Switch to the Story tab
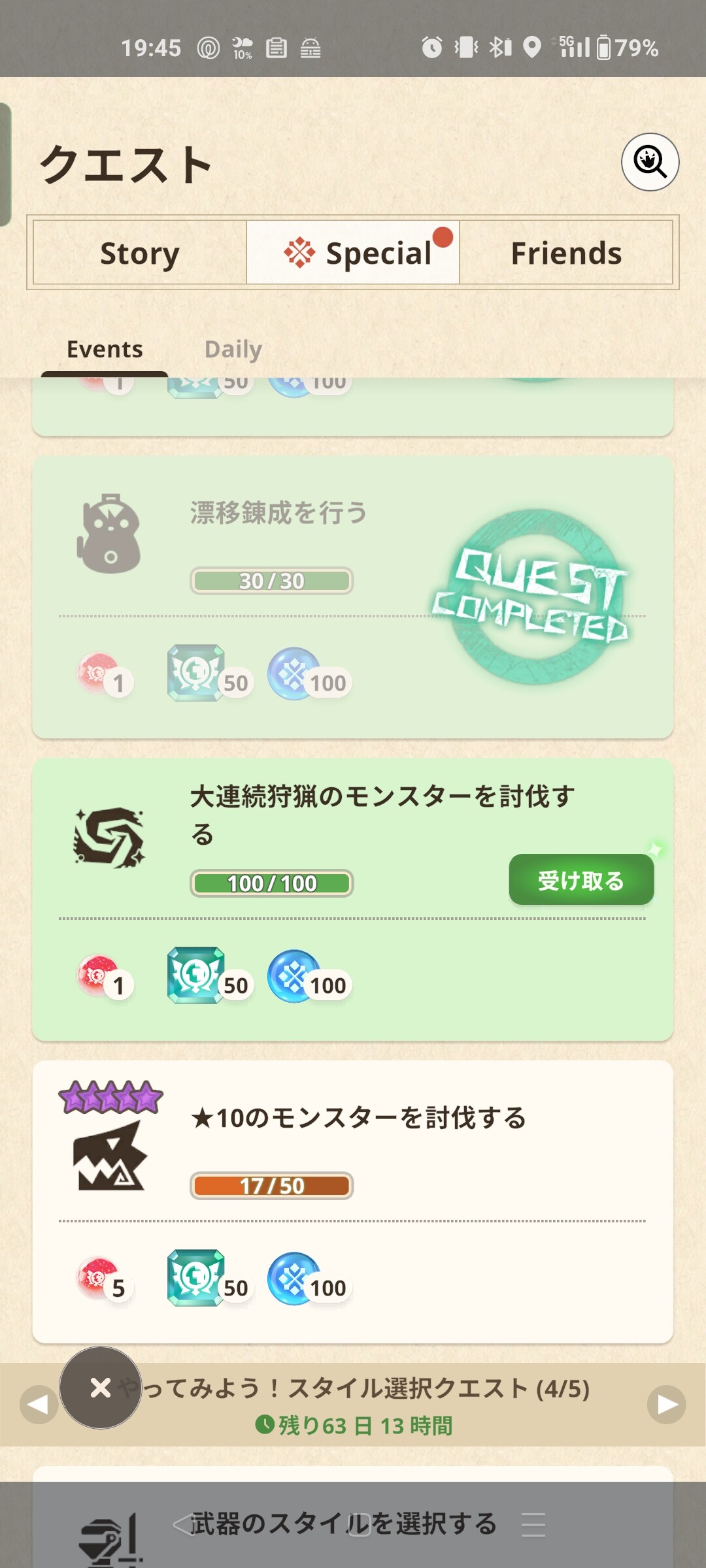This screenshot has height=1568, width=706. 140,253
